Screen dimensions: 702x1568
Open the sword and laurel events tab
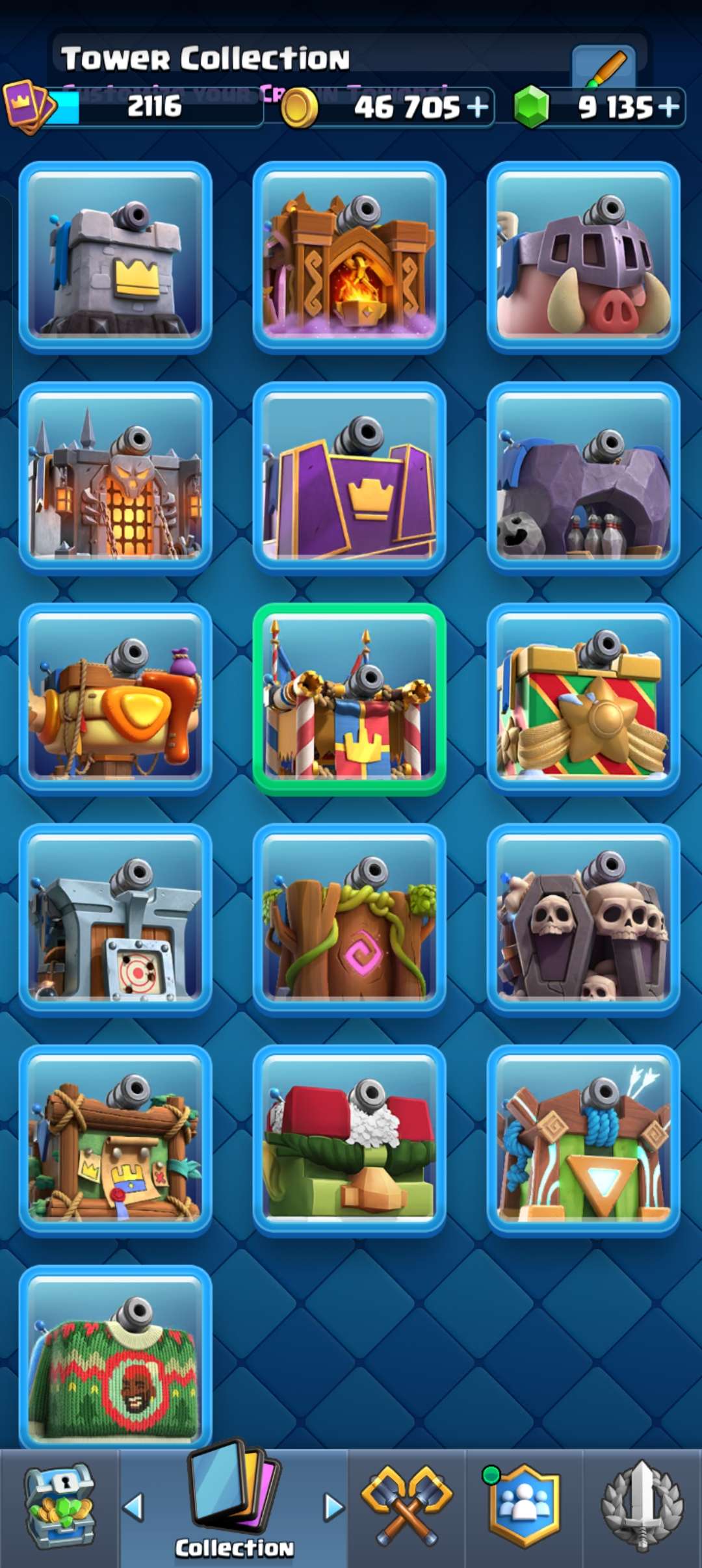(x=642, y=1508)
